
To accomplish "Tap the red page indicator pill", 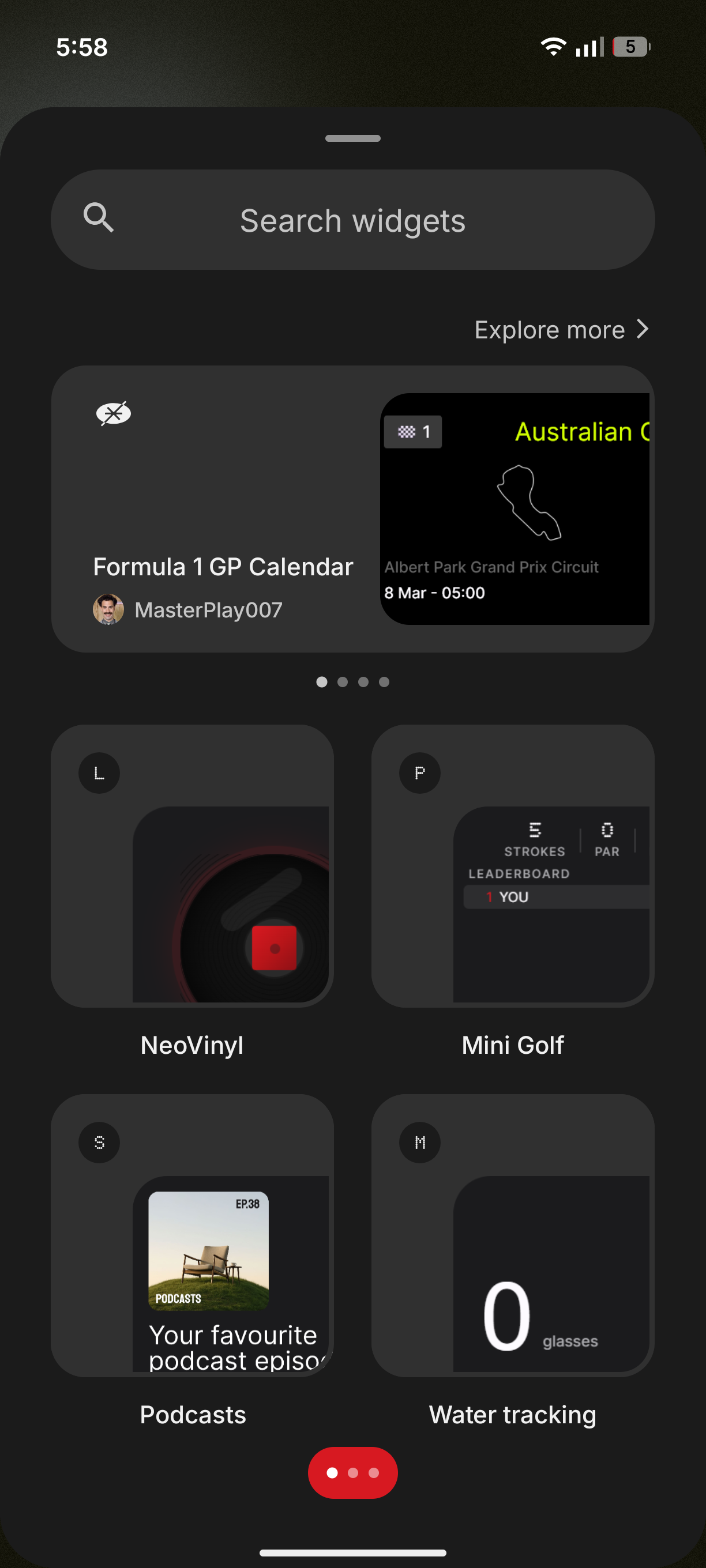I will click(352, 1472).
